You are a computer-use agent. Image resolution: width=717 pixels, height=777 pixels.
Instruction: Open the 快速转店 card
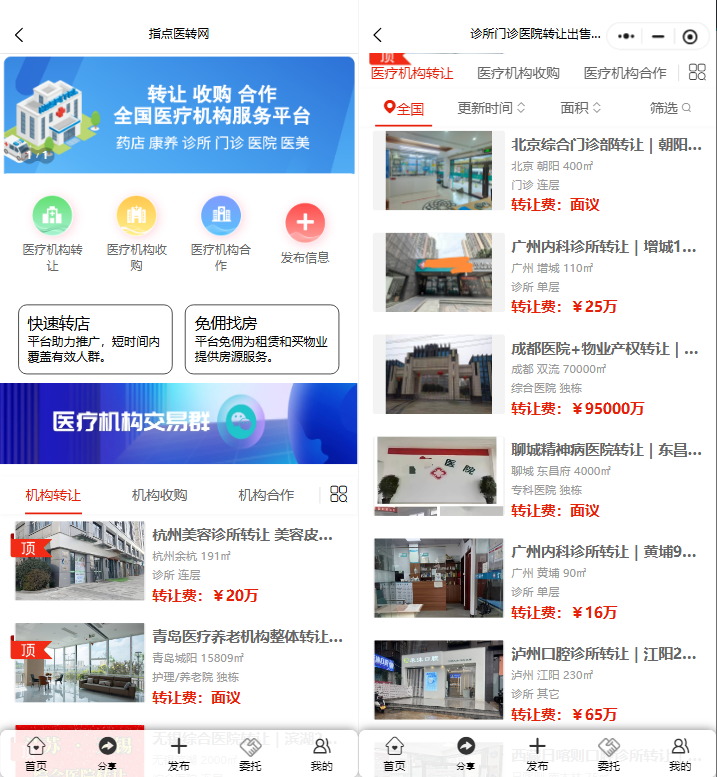click(x=95, y=339)
